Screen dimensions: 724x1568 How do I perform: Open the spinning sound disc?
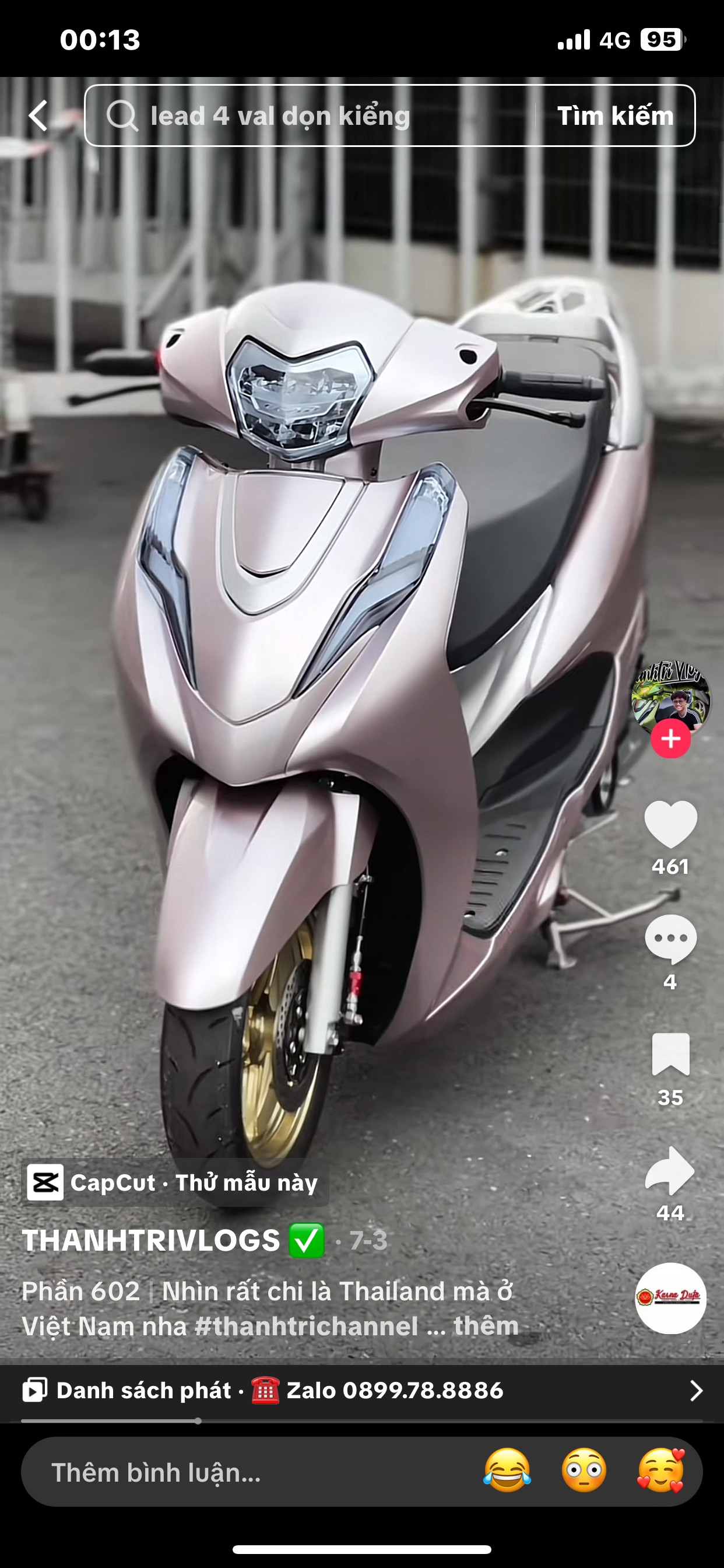(670, 1298)
